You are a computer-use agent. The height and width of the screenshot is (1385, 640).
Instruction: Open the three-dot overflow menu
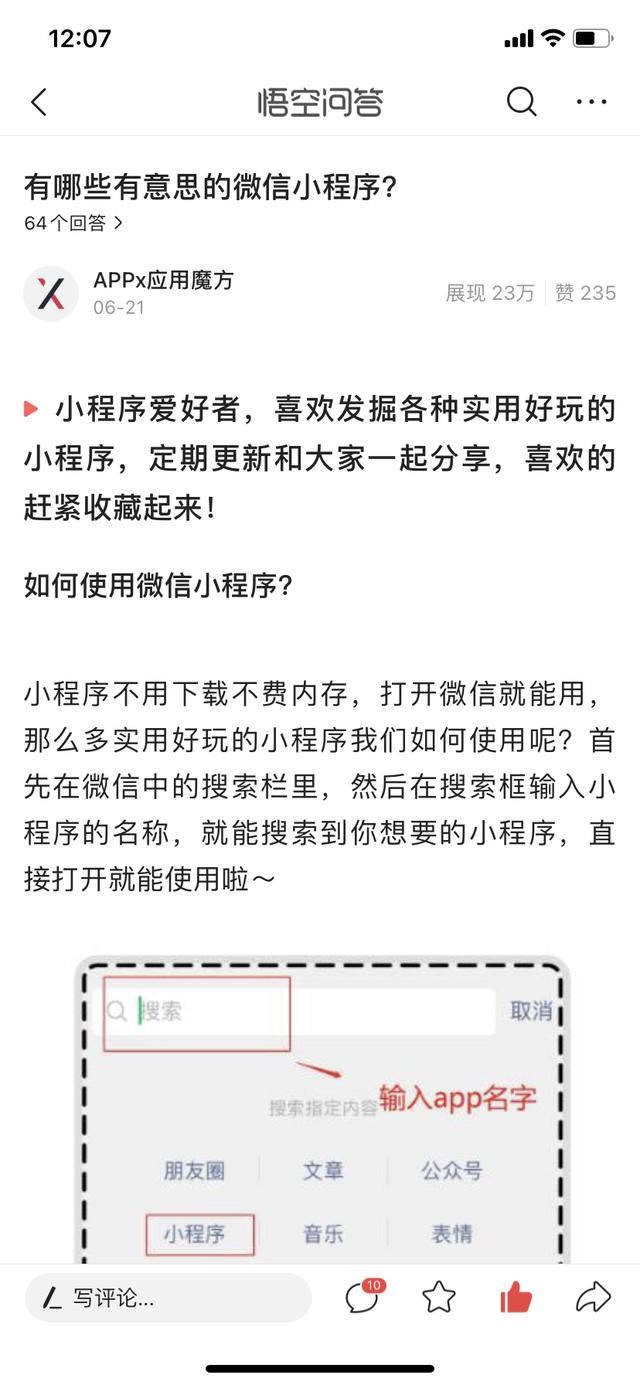pos(591,102)
